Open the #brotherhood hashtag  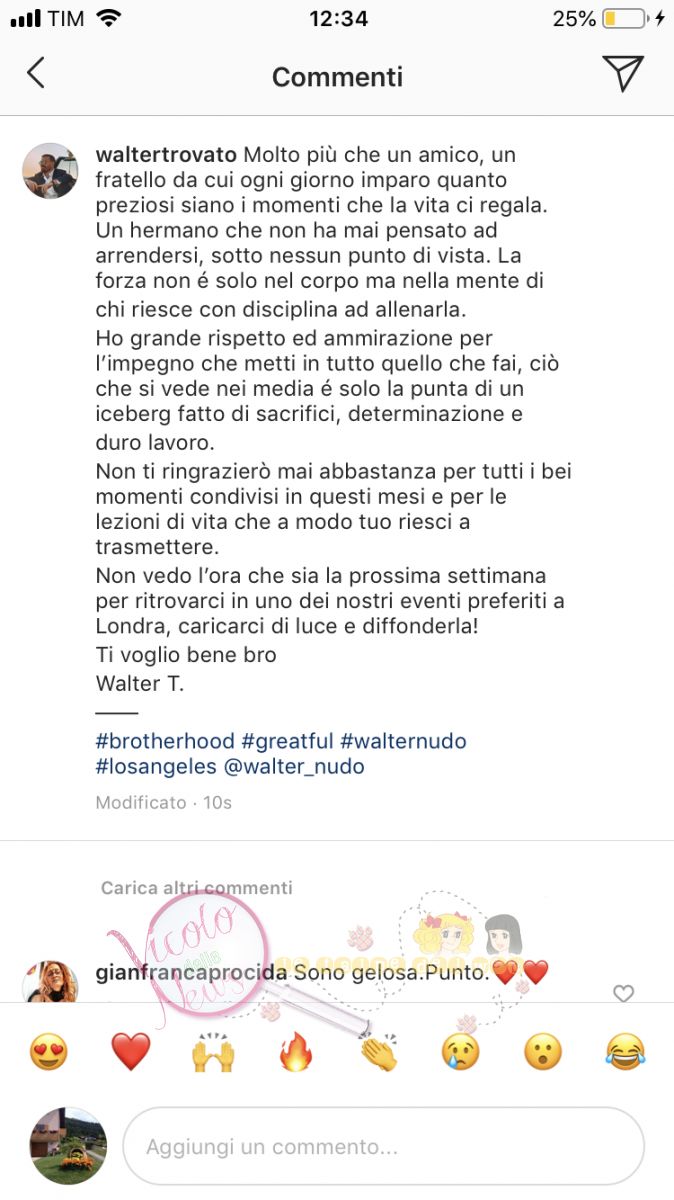point(165,741)
